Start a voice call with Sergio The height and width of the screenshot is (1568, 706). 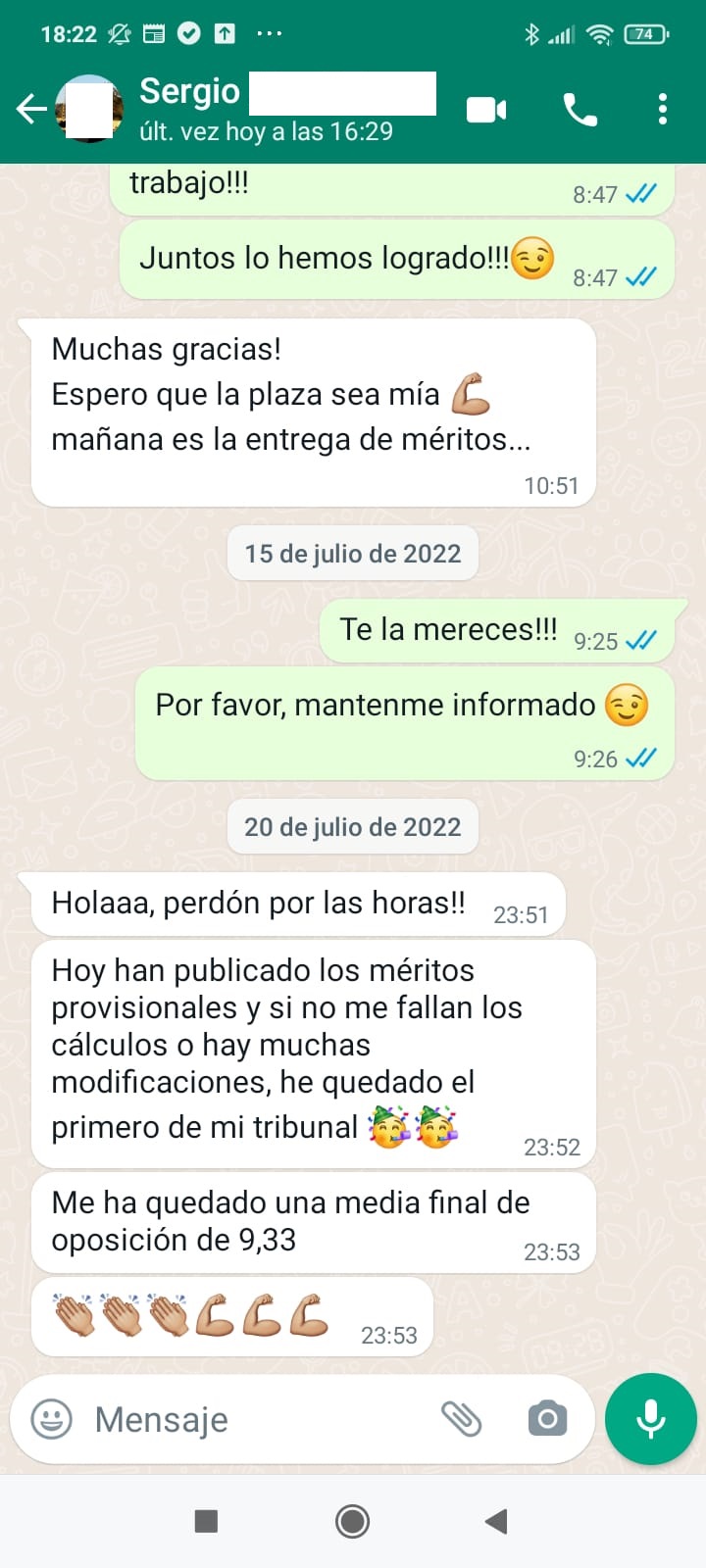coord(580,110)
